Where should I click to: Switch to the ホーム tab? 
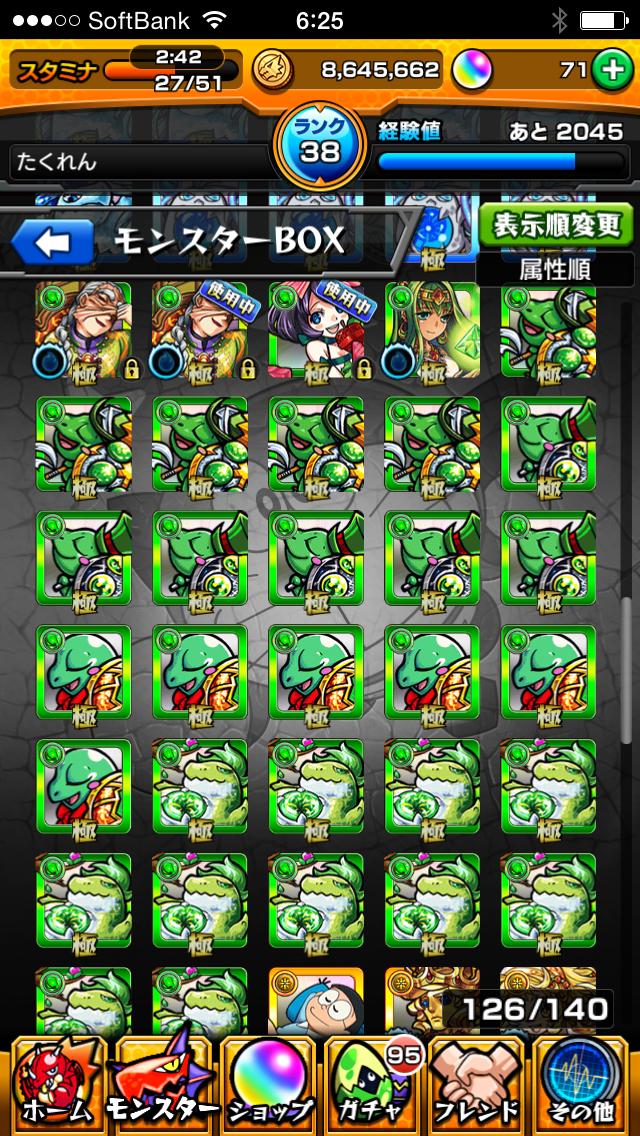point(55,1085)
